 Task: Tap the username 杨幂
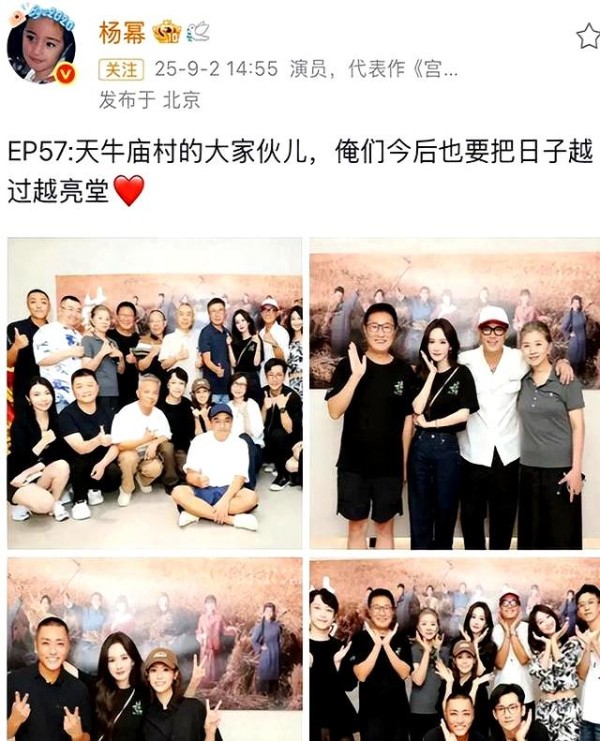click(x=122, y=33)
